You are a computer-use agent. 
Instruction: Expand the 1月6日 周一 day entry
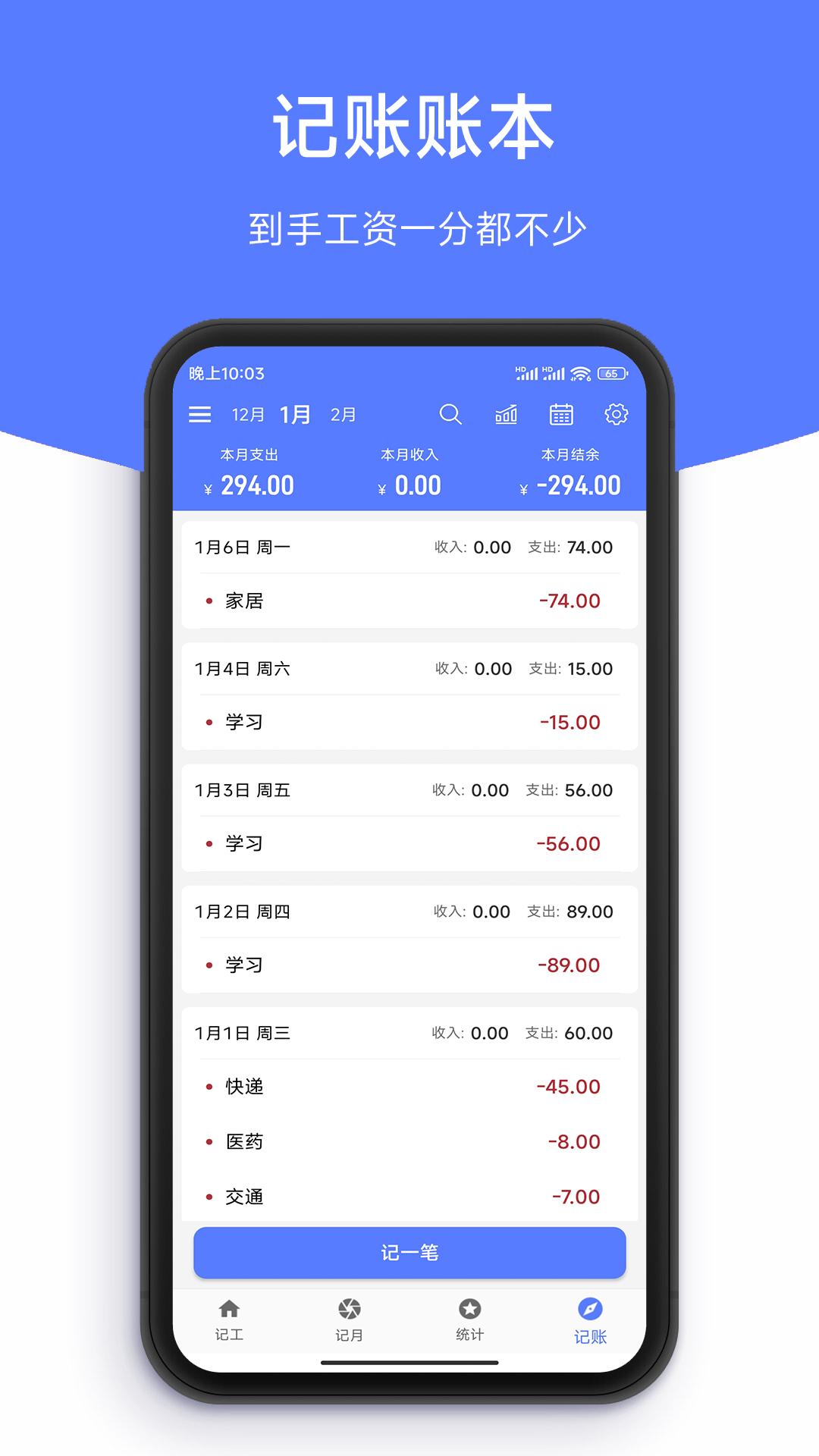click(408, 547)
